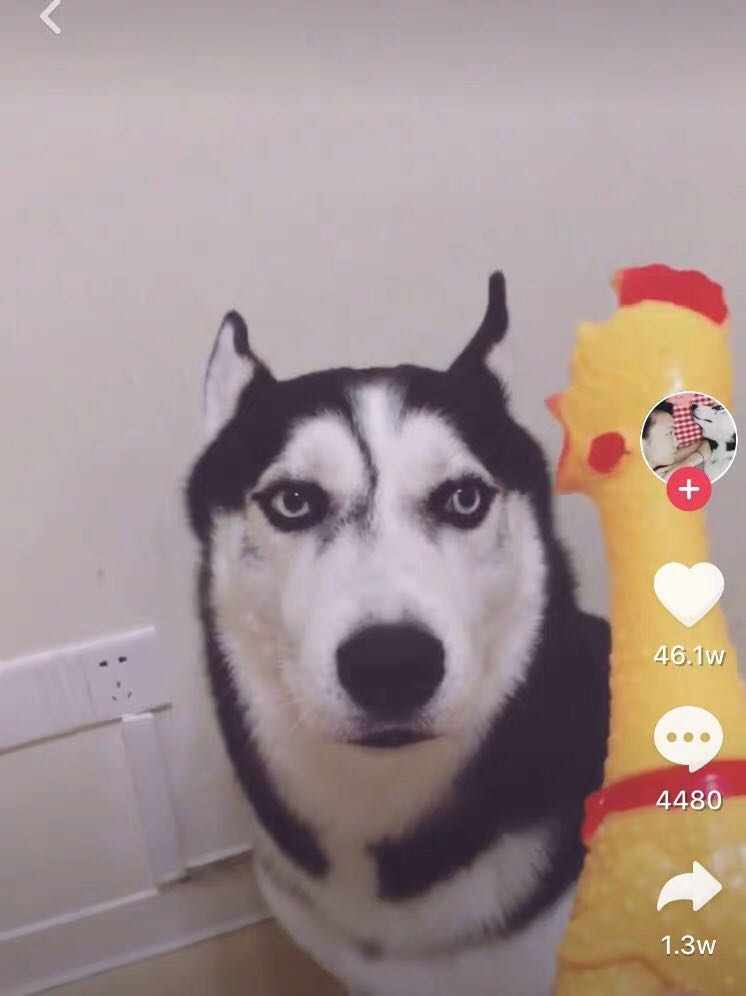Like this video with the heart icon
This screenshot has height=996, width=746.
[x=688, y=594]
